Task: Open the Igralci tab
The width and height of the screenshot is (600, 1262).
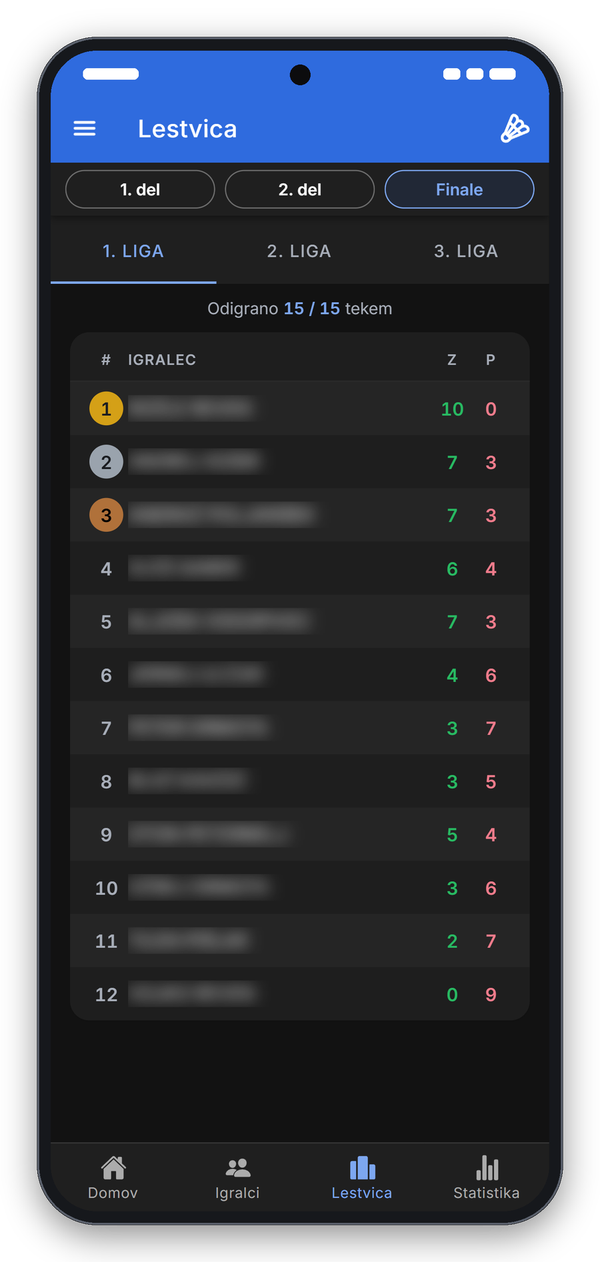Action: point(238,1178)
